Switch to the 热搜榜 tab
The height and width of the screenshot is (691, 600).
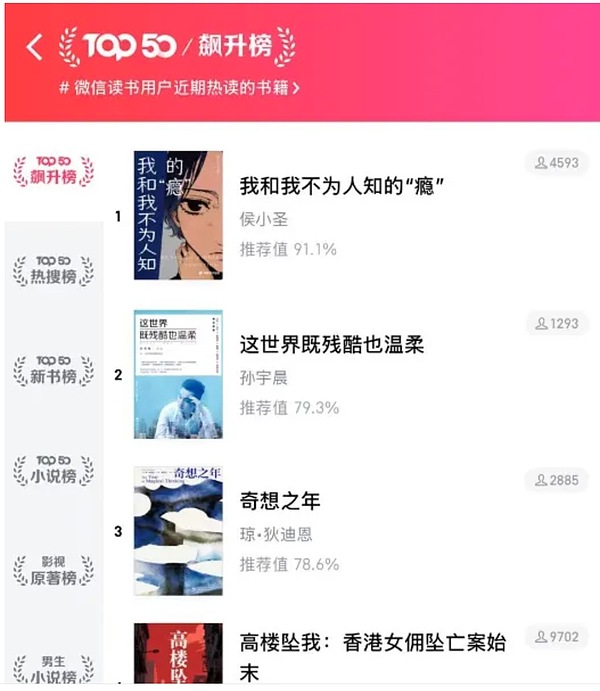click(x=53, y=270)
